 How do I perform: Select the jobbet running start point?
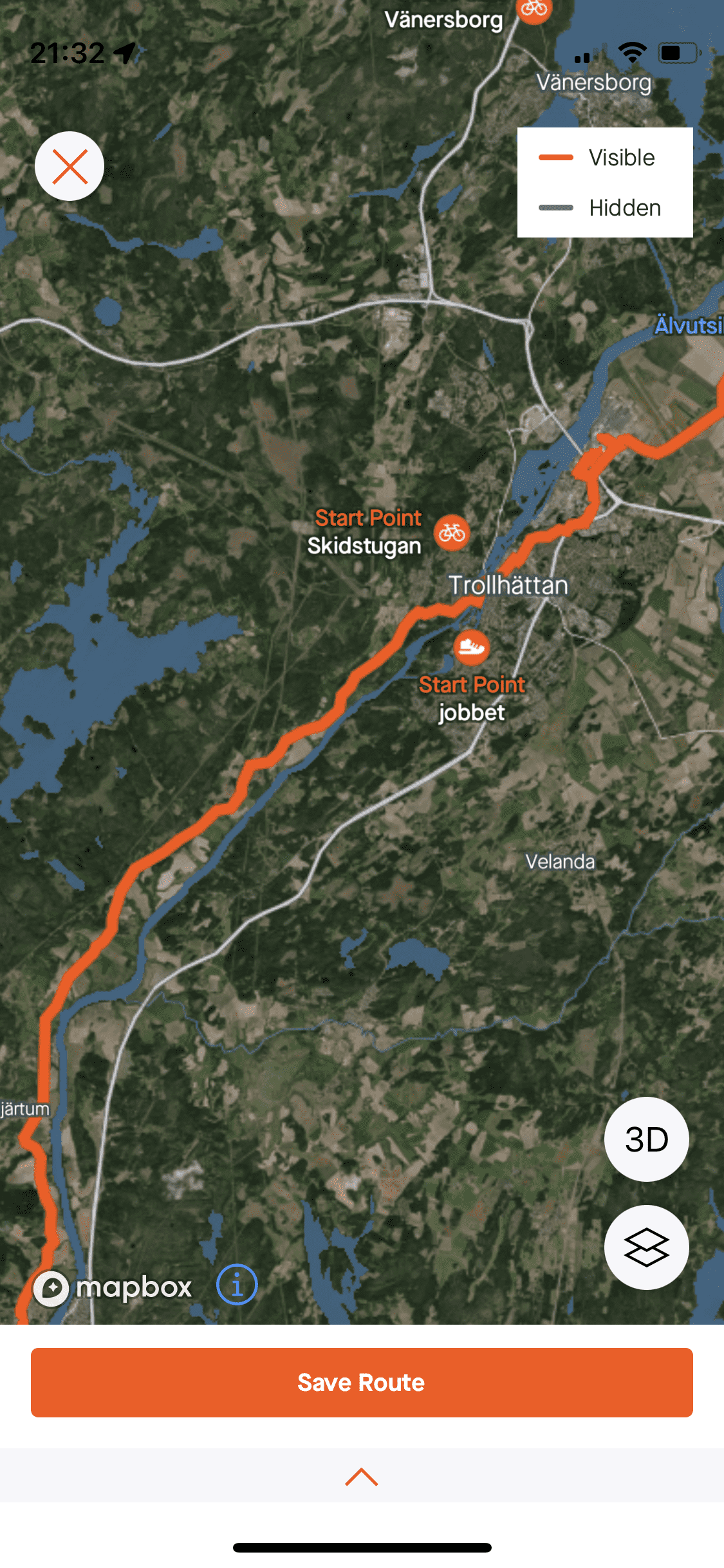tap(471, 647)
